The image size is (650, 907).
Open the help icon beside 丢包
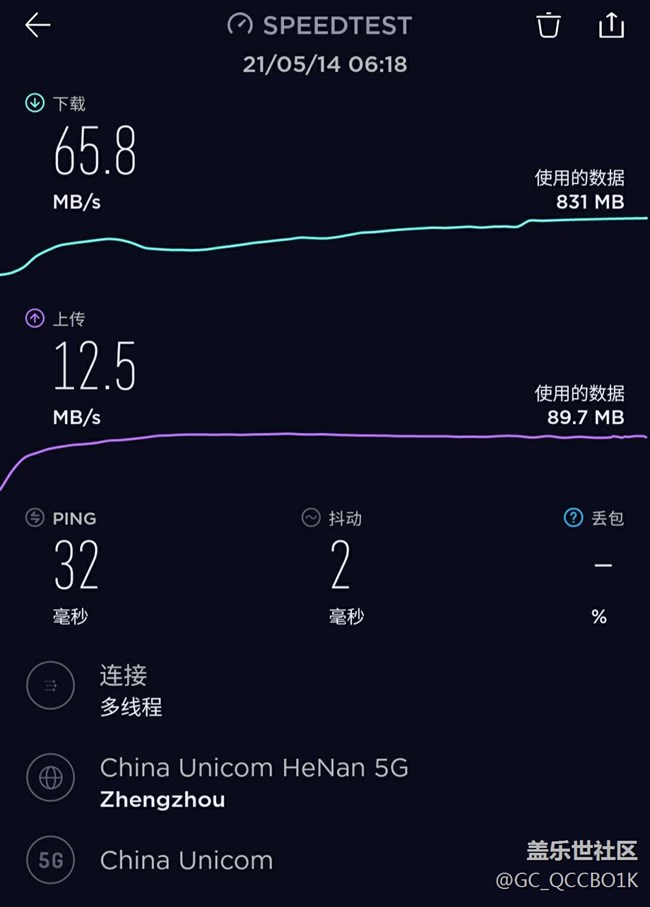pos(573,517)
